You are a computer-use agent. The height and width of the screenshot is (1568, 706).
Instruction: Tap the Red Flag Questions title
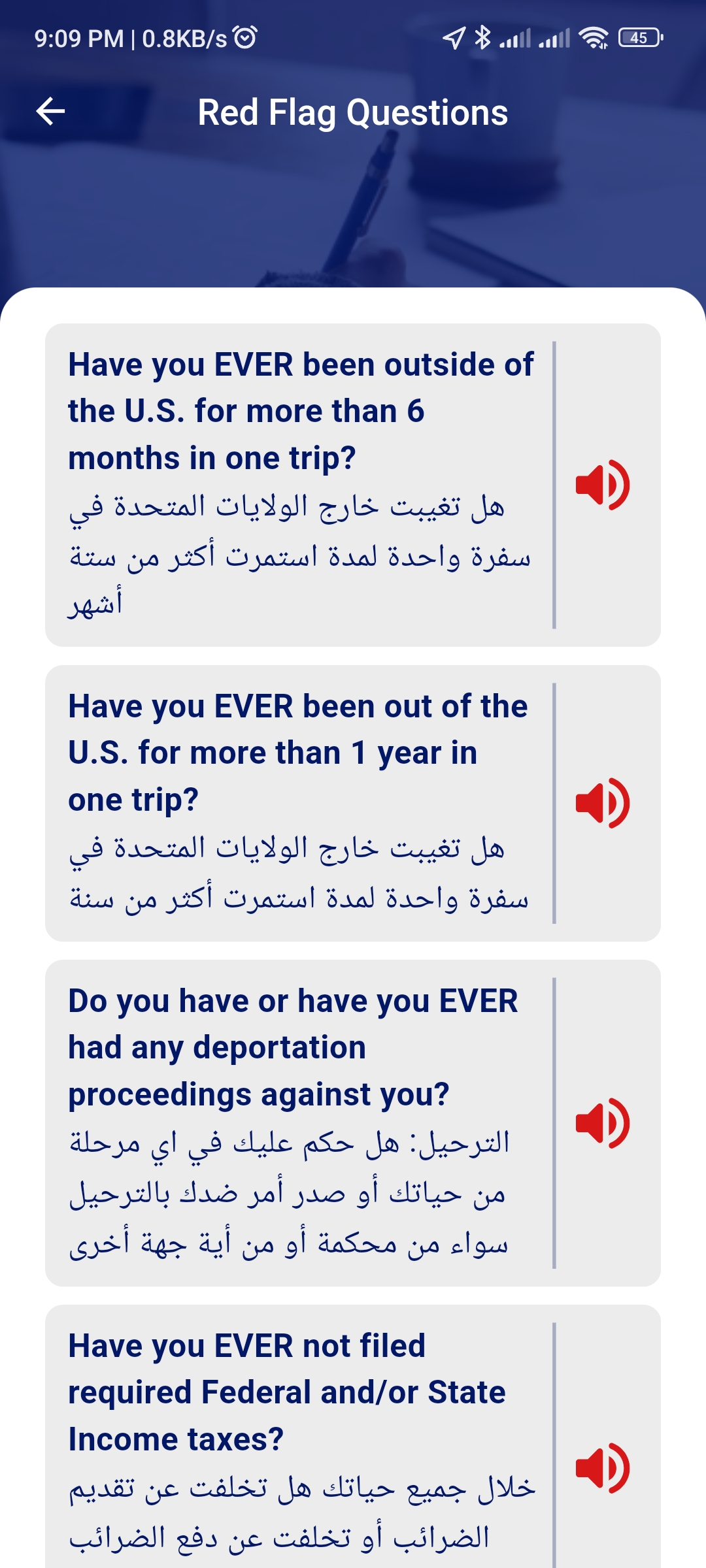pos(353,112)
